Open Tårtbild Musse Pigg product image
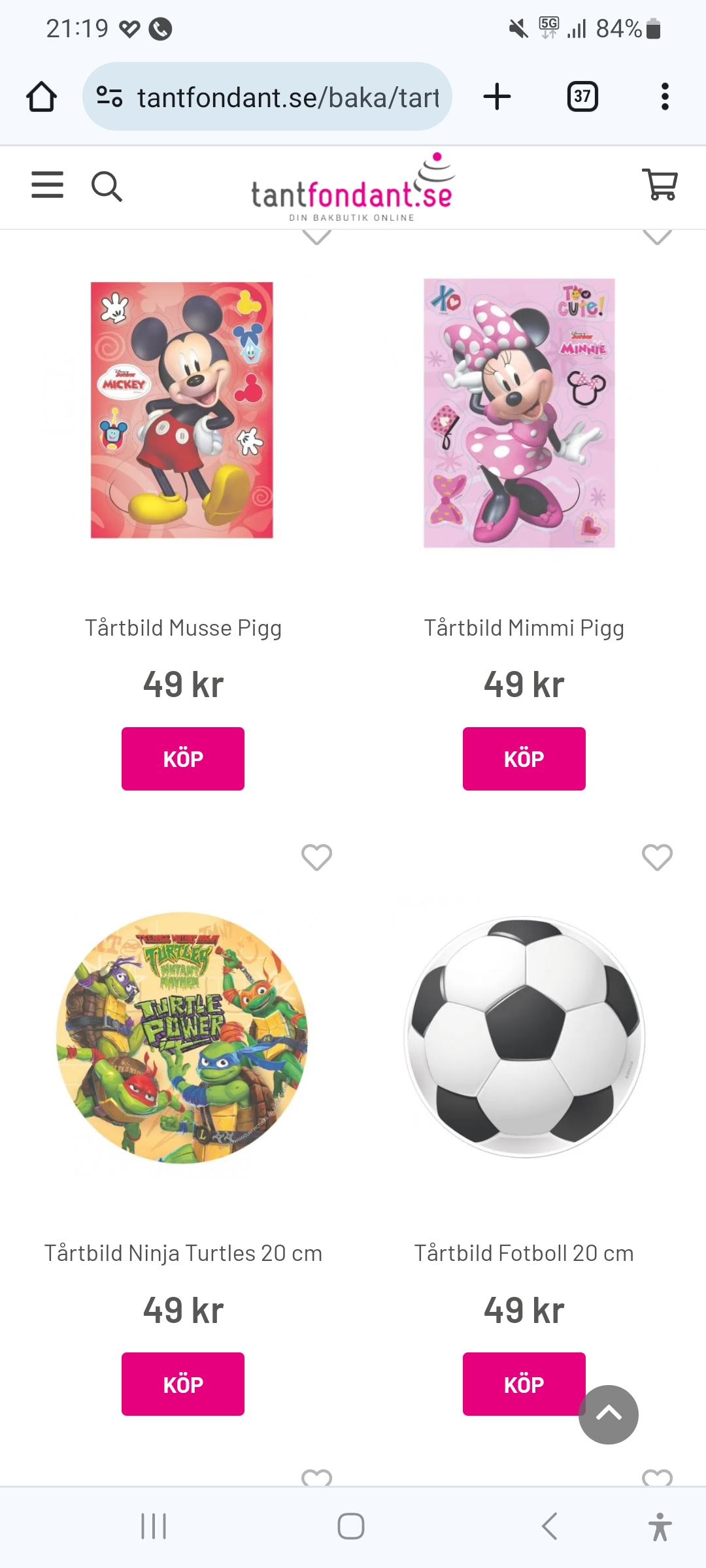706x1568 pixels. coord(182,410)
